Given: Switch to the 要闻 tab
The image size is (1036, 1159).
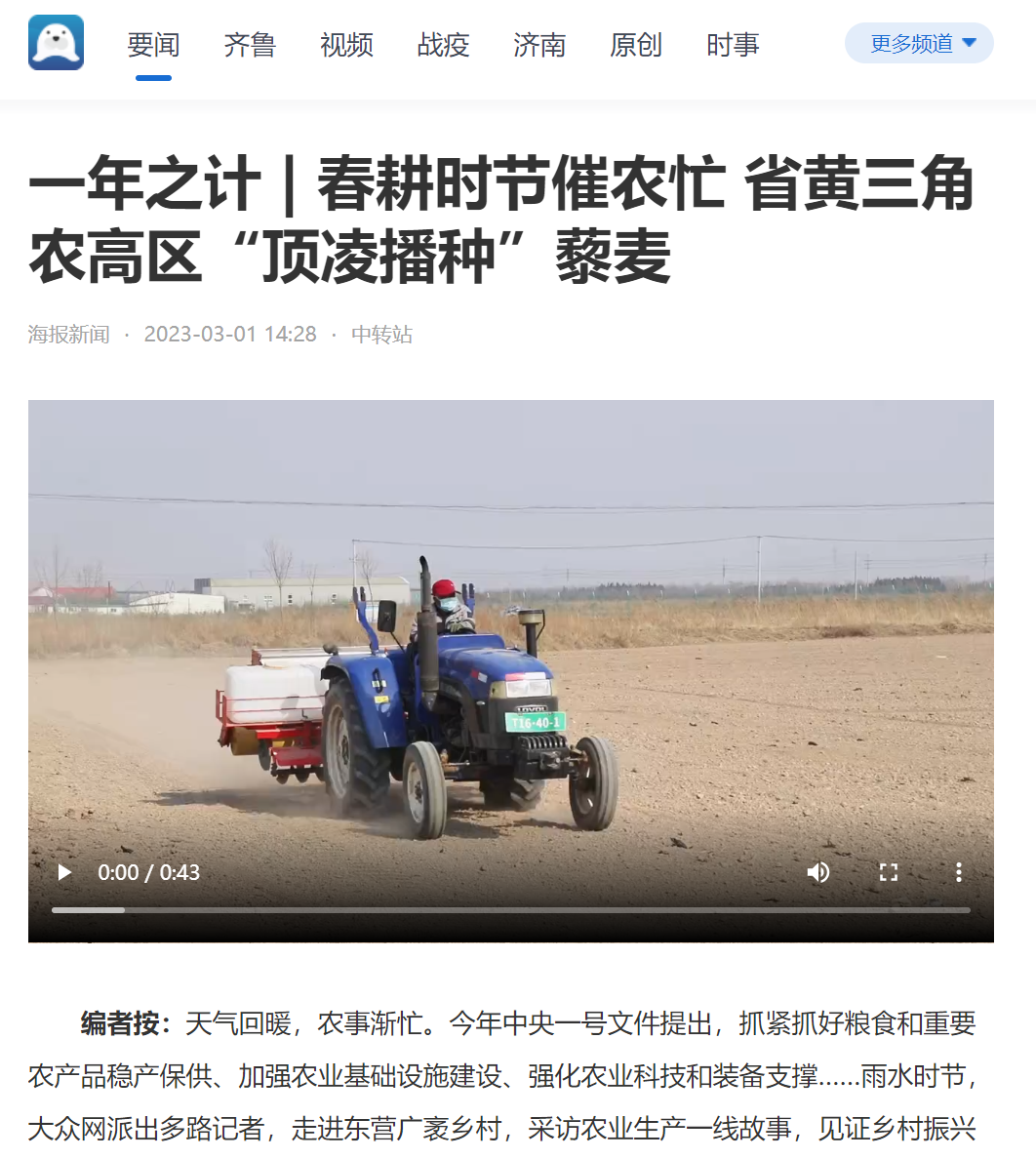Looking at the screenshot, I should [x=153, y=45].
